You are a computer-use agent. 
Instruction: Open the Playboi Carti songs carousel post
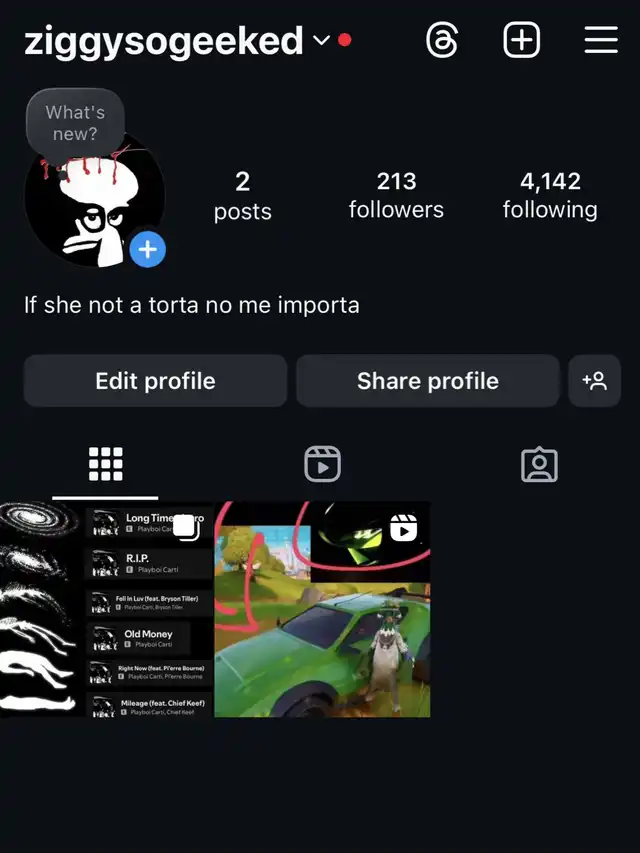click(107, 609)
